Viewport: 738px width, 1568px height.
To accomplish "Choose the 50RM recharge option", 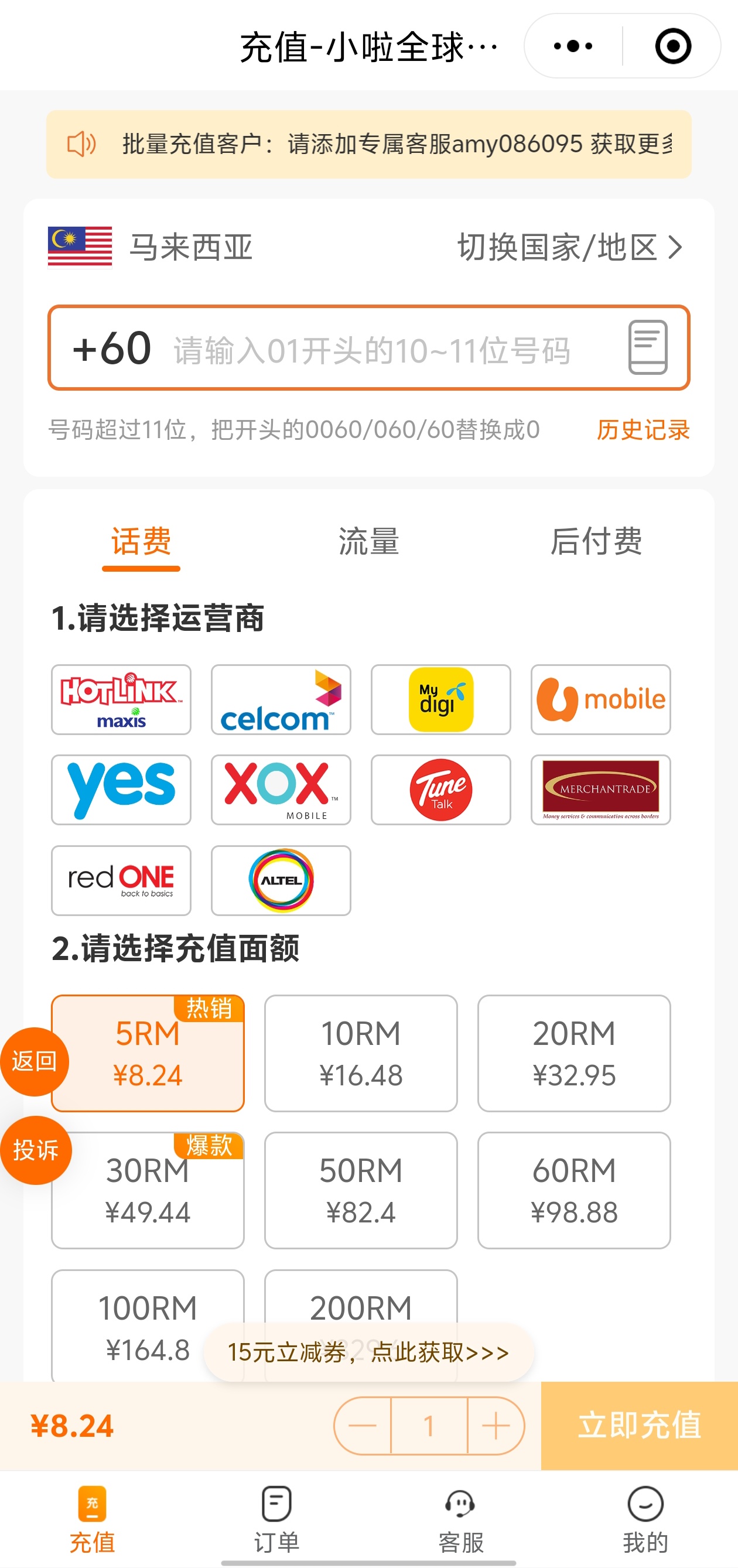I will tap(360, 1191).
